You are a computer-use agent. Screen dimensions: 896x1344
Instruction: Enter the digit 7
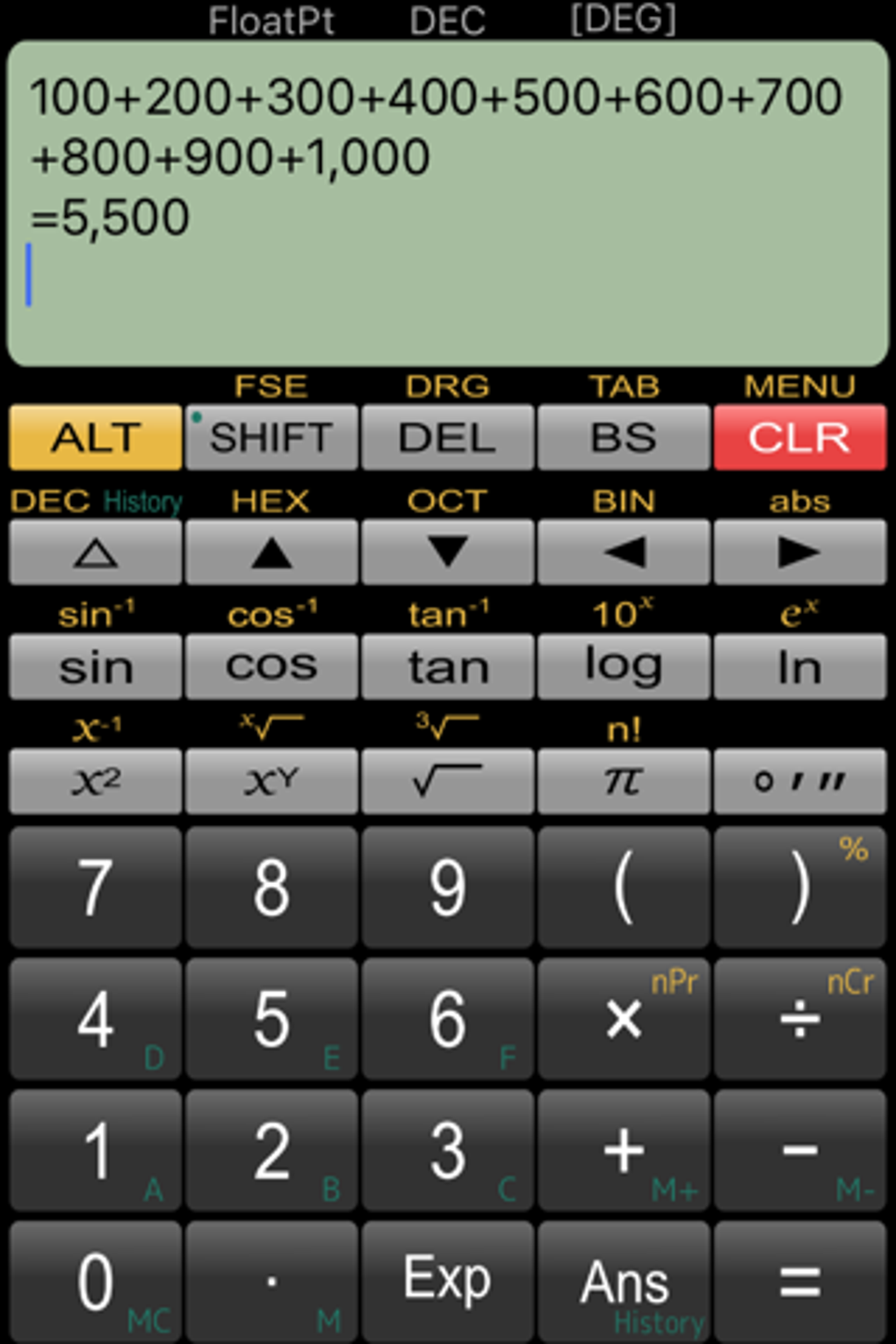click(95, 887)
